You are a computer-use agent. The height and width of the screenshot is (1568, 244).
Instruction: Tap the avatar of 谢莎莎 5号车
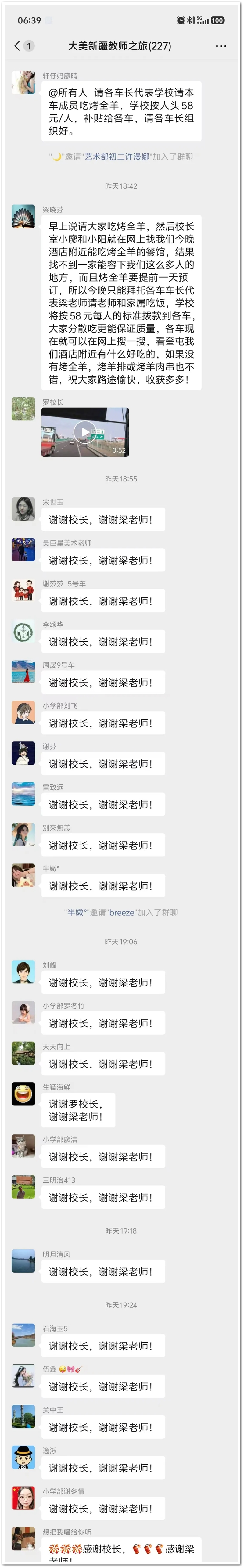[23, 590]
